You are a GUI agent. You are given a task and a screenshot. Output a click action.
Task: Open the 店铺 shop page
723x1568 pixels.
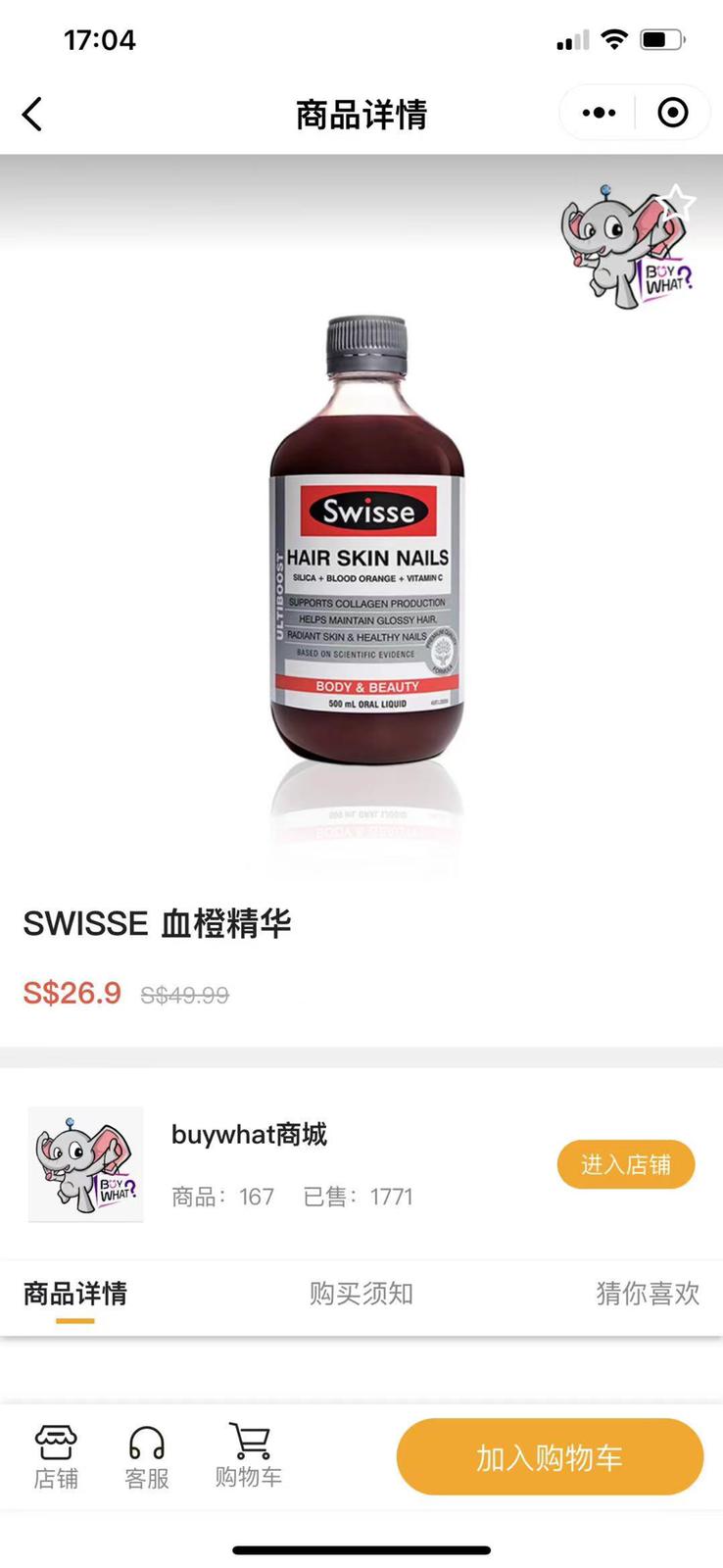click(x=56, y=1457)
